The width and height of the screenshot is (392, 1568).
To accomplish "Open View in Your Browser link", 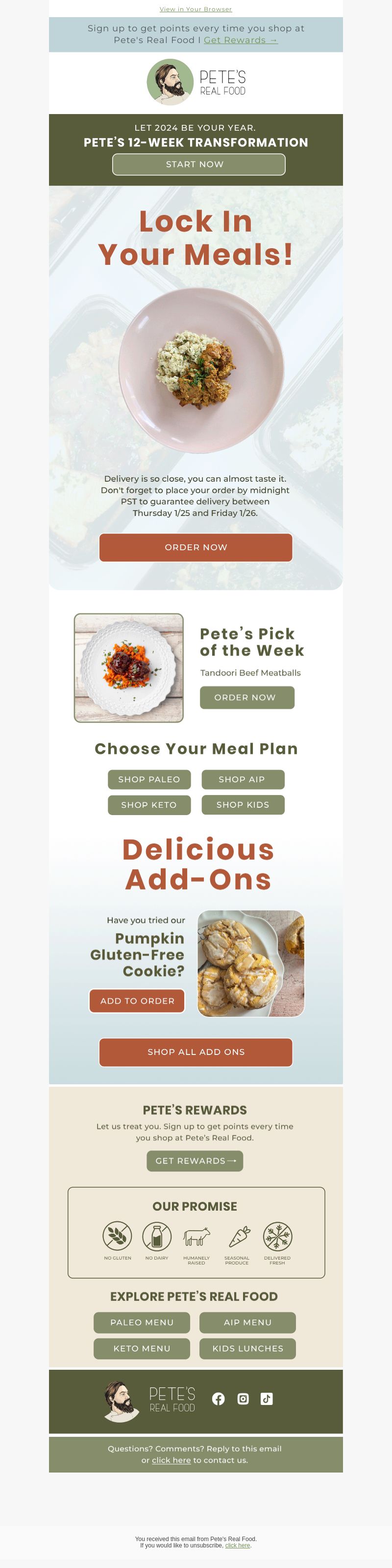I will click(x=196, y=9).
